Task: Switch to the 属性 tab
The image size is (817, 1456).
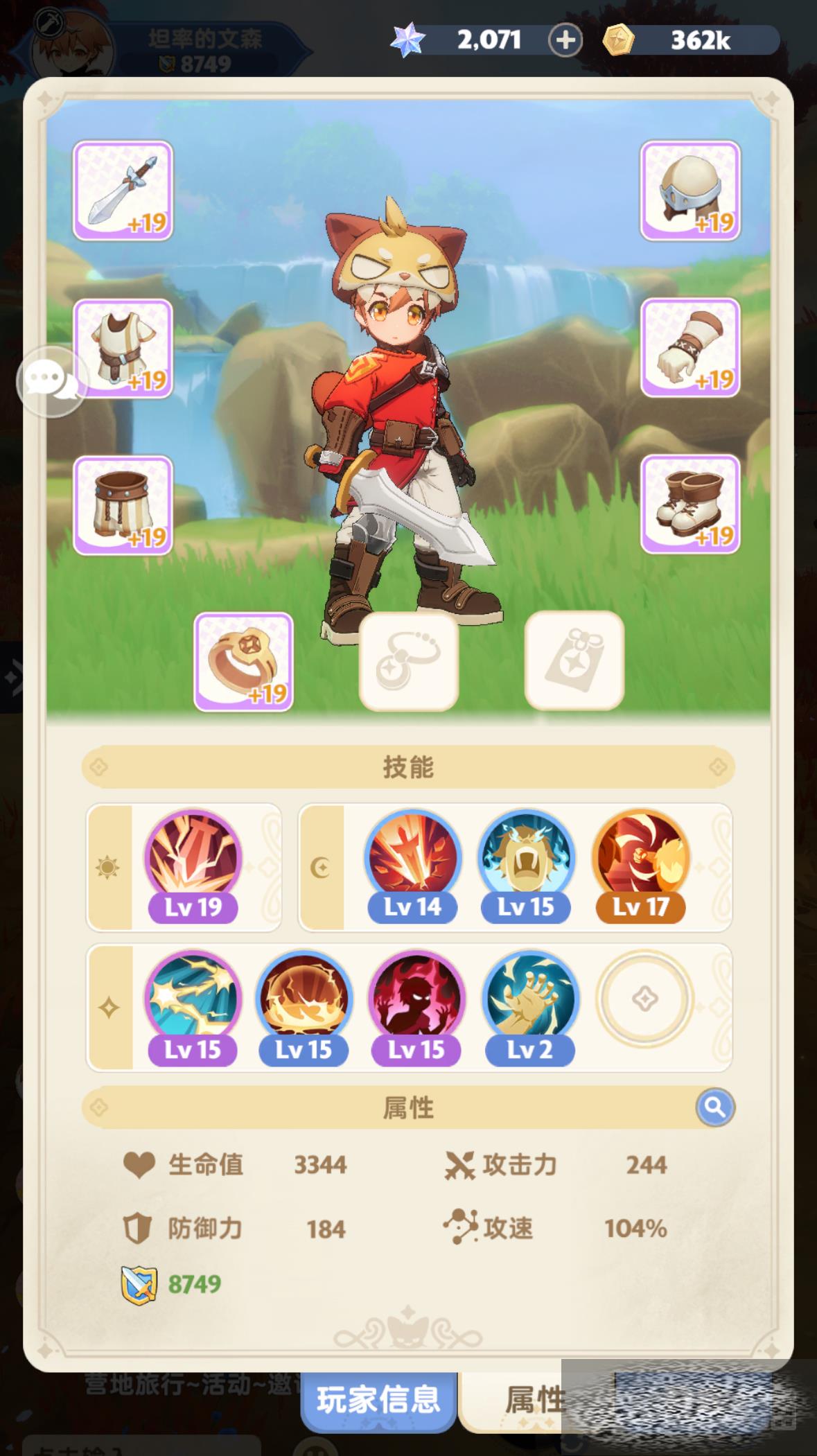Action: point(534,1399)
